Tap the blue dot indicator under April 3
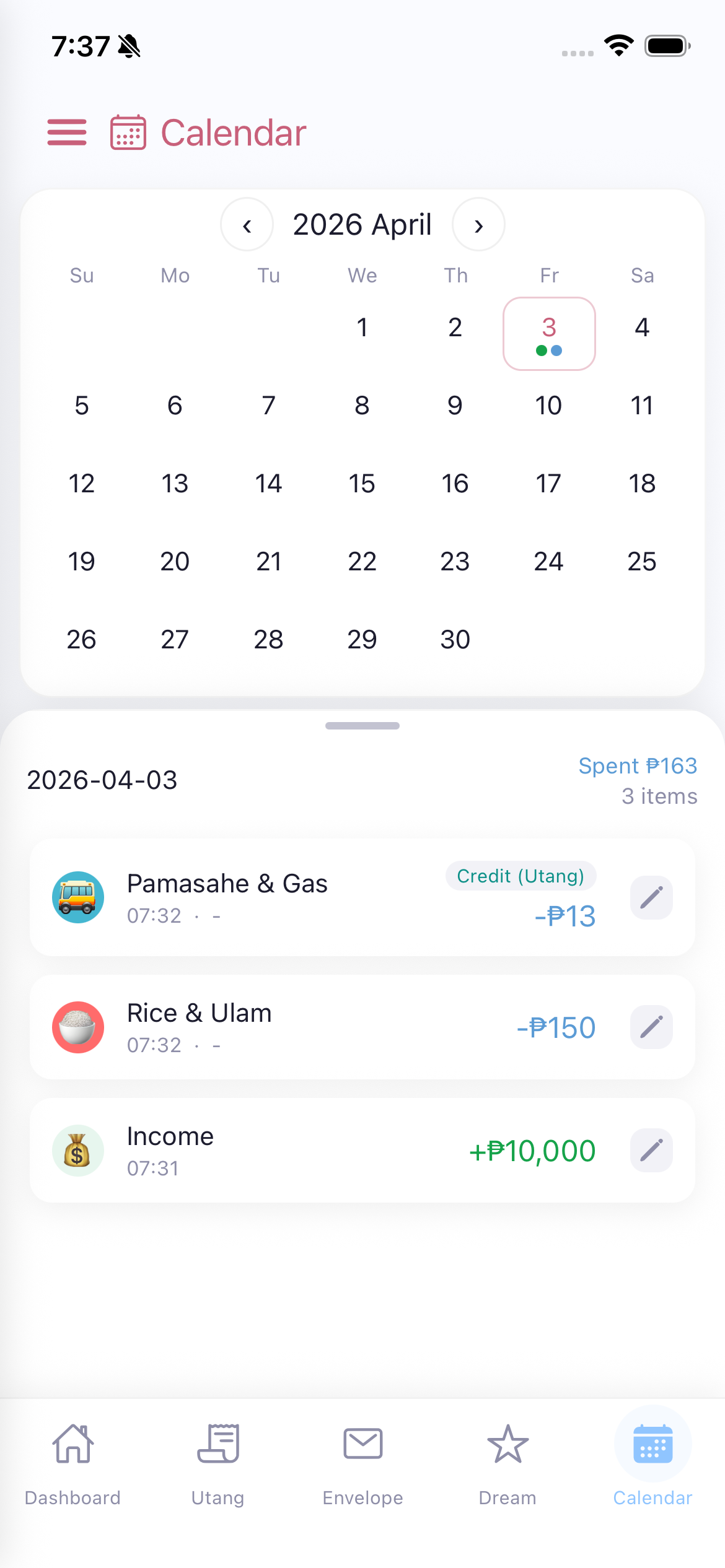 point(556,351)
